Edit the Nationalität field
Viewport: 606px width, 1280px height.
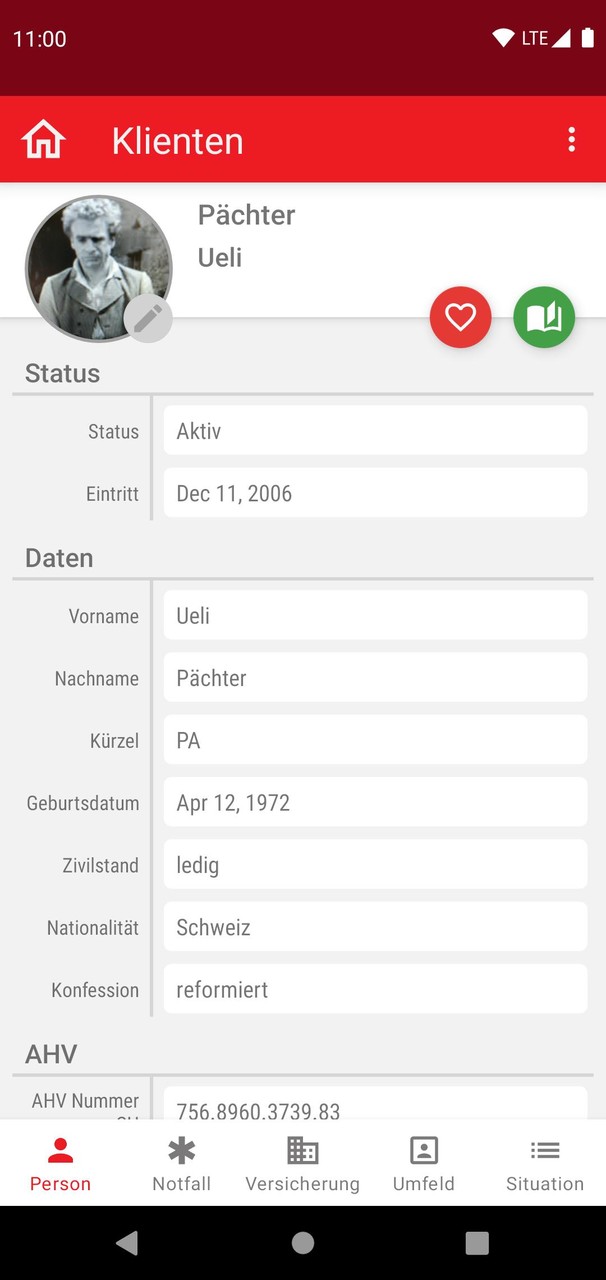pyautogui.click(x=375, y=928)
